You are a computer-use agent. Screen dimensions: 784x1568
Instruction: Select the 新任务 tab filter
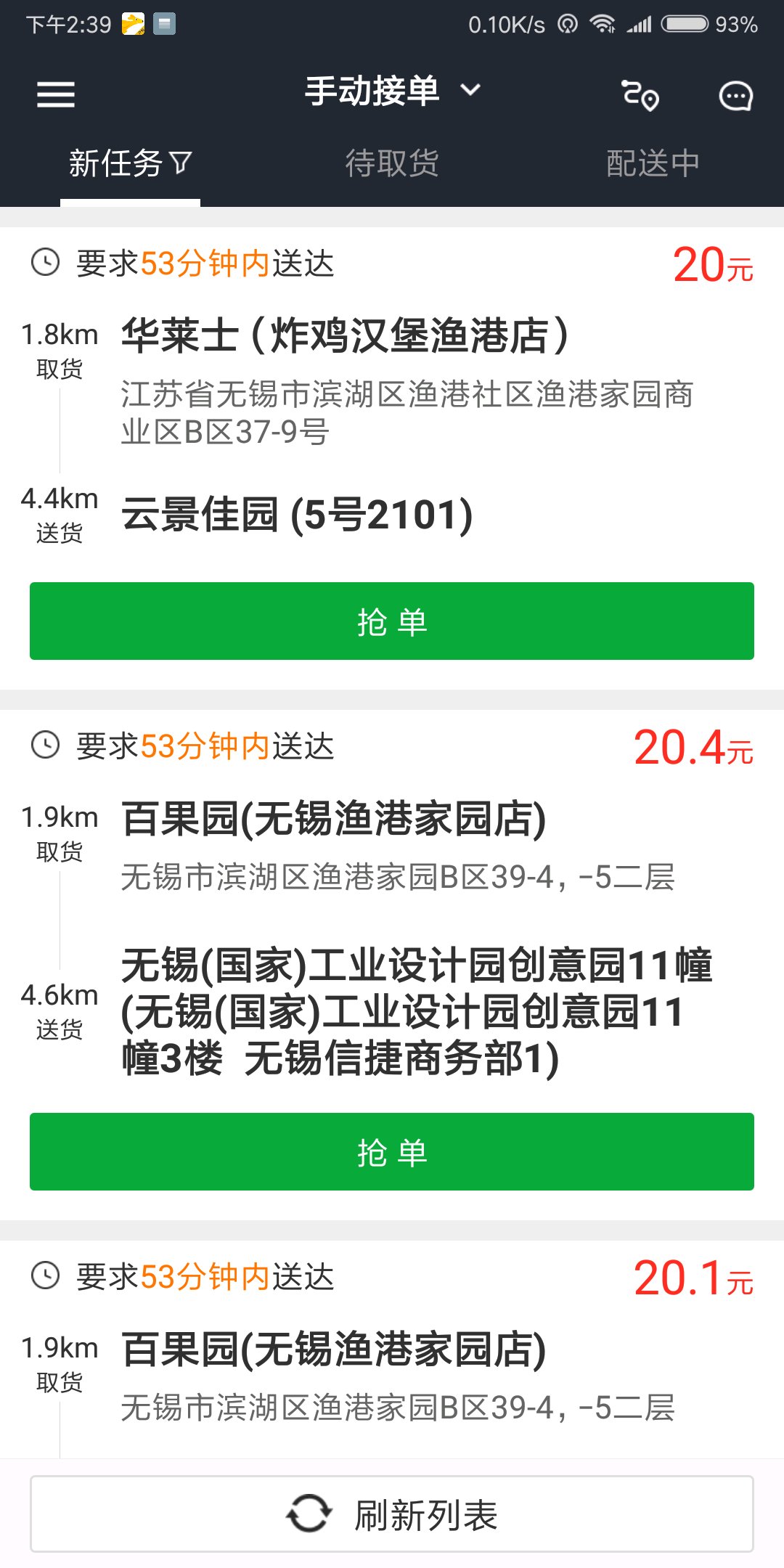pos(130,163)
